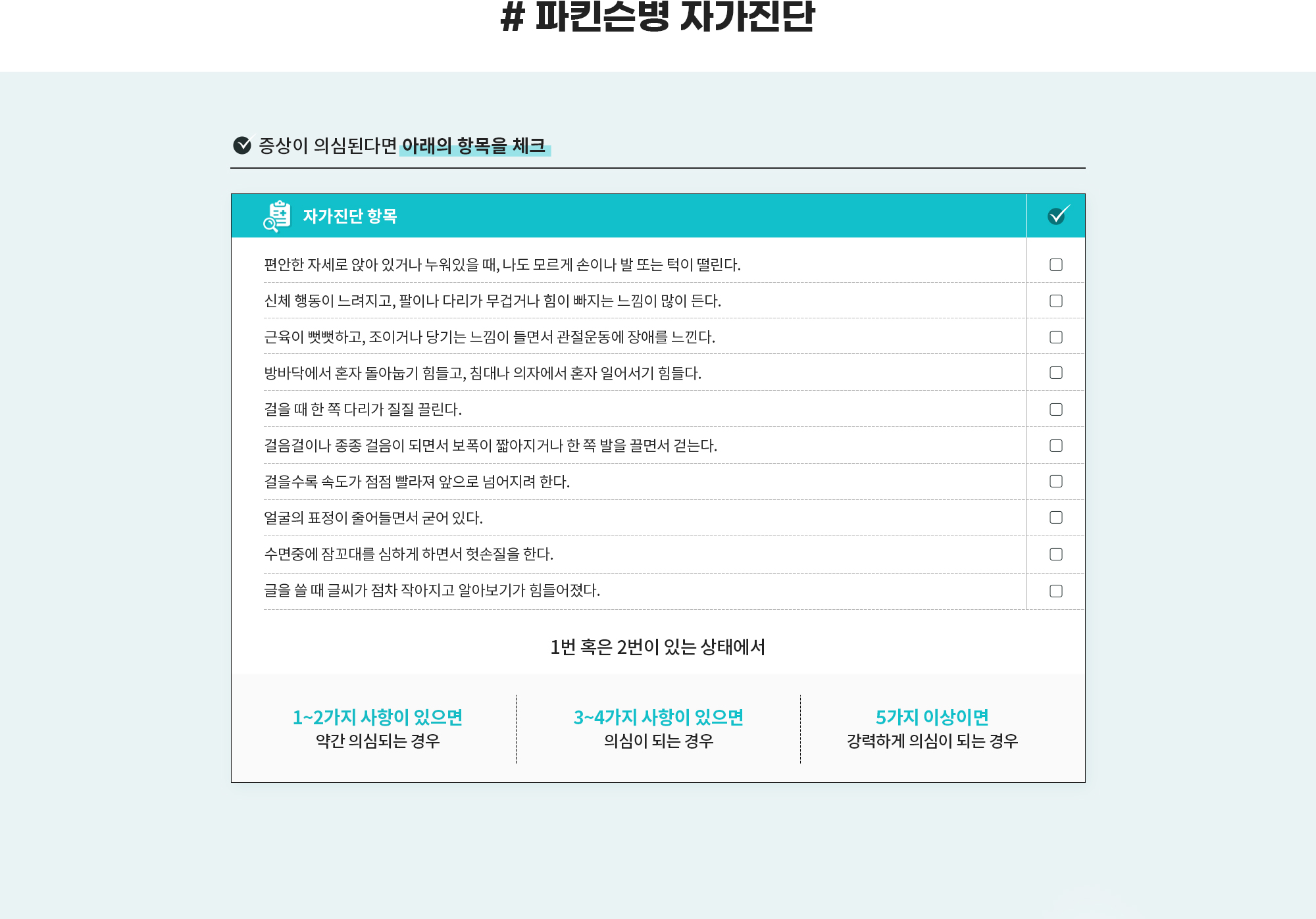Check the sleep-talking and flailing during sleep box

coord(1056,554)
